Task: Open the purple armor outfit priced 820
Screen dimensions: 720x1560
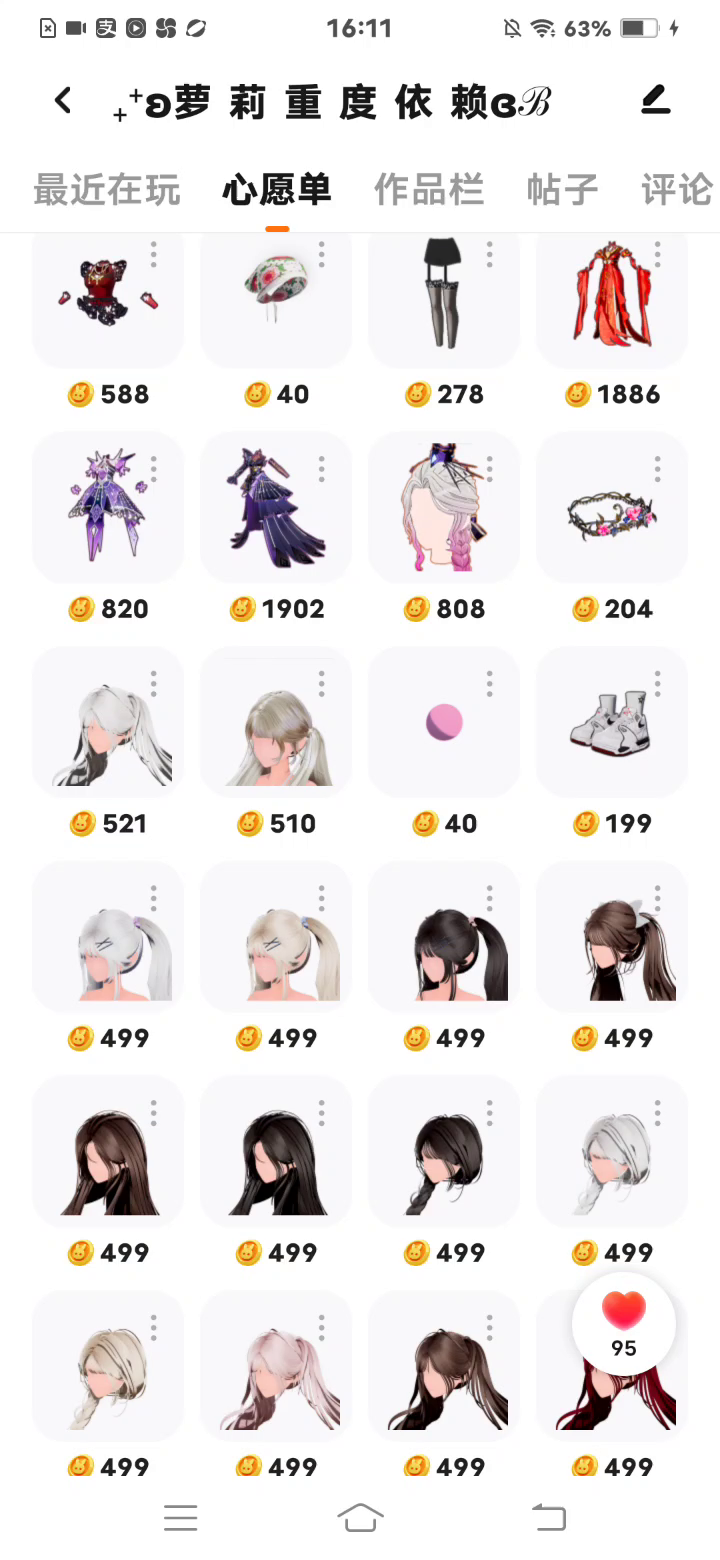Action: click(x=107, y=507)
